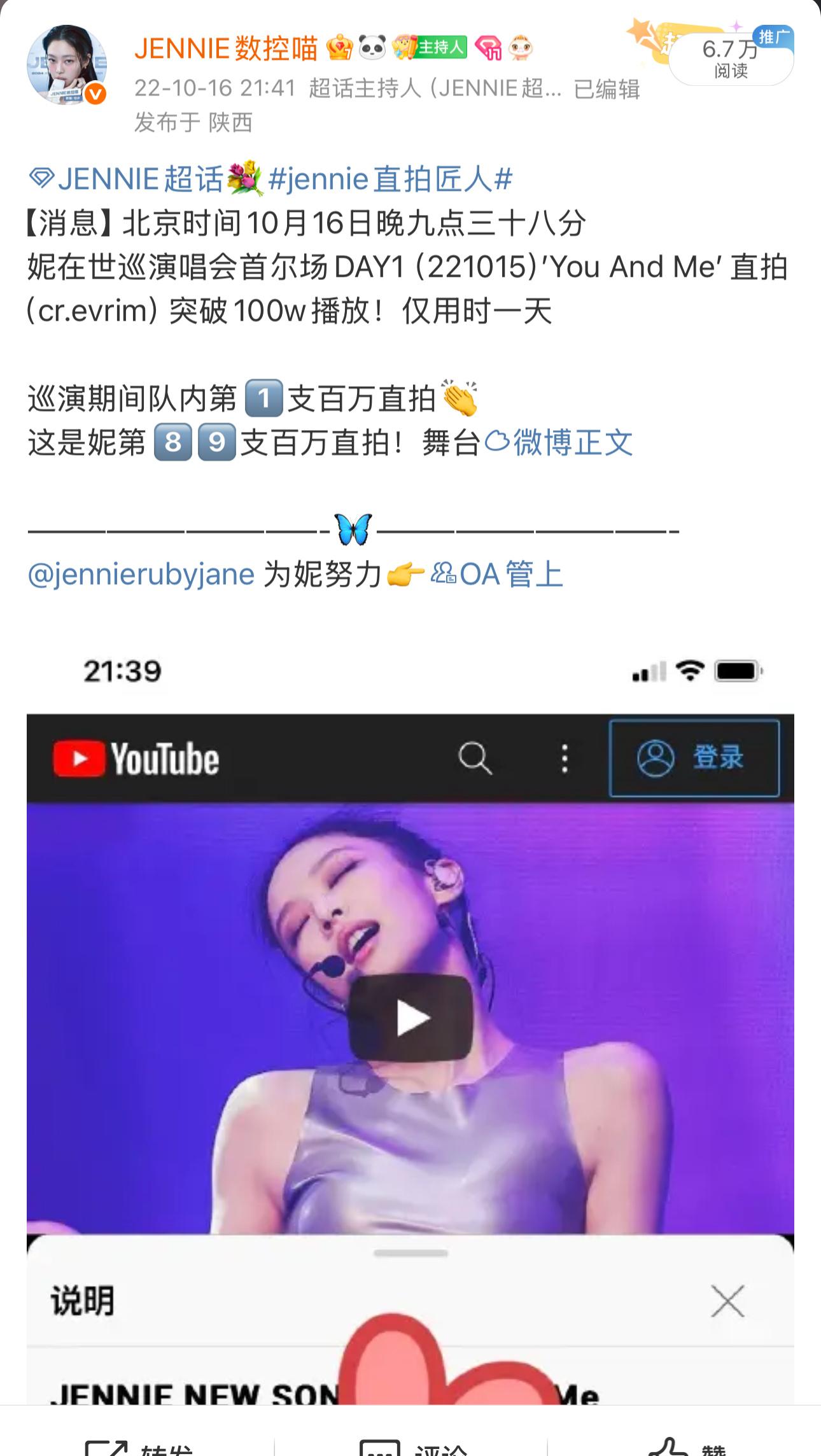Open the JENNIE超话 super topic link
Screen dimensions: 821x1456
pos(127,179)
